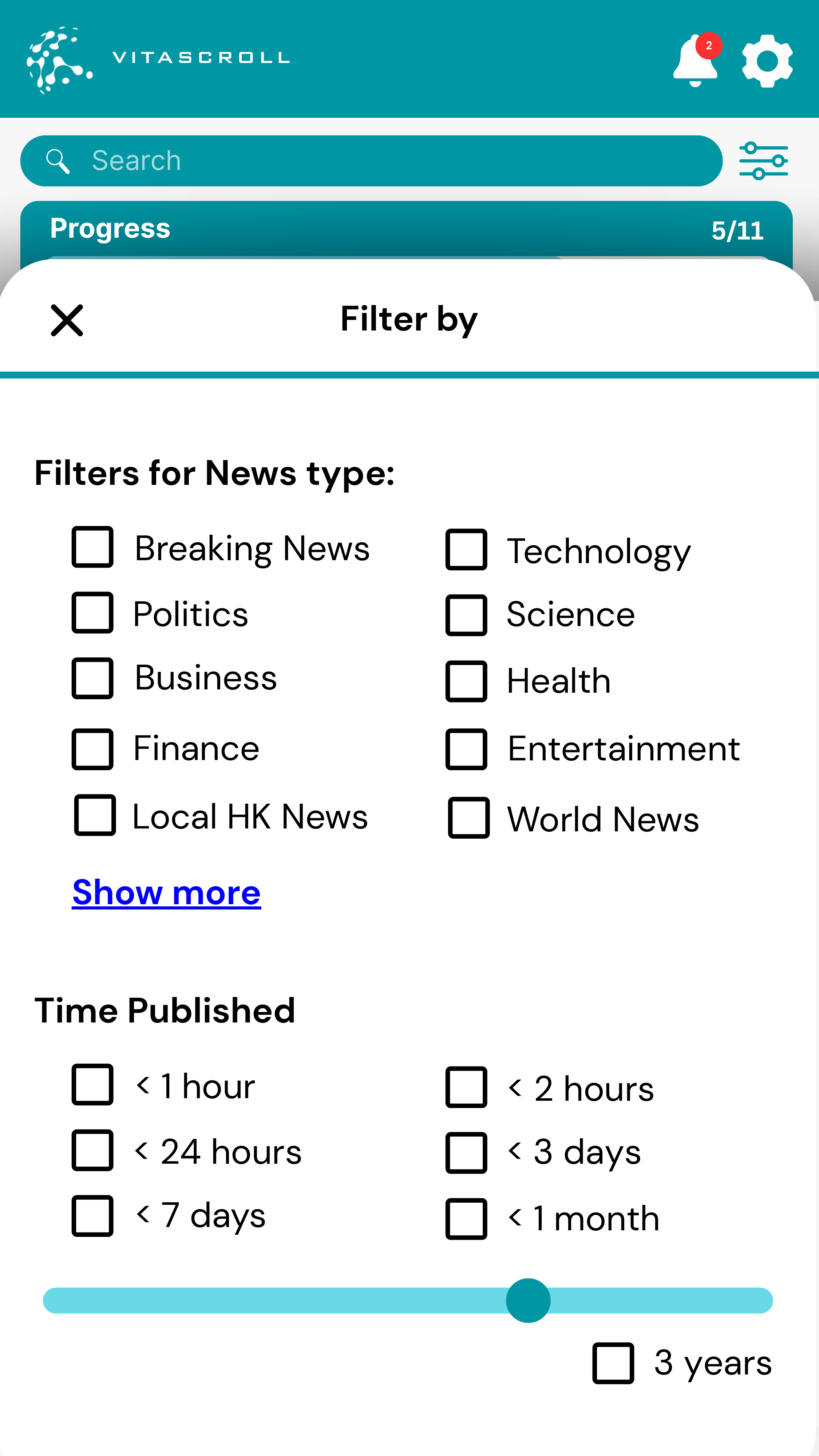Check the 3 years checkbox
The height and width of the screenshot is (1456, 819).
coord(613,1363)
